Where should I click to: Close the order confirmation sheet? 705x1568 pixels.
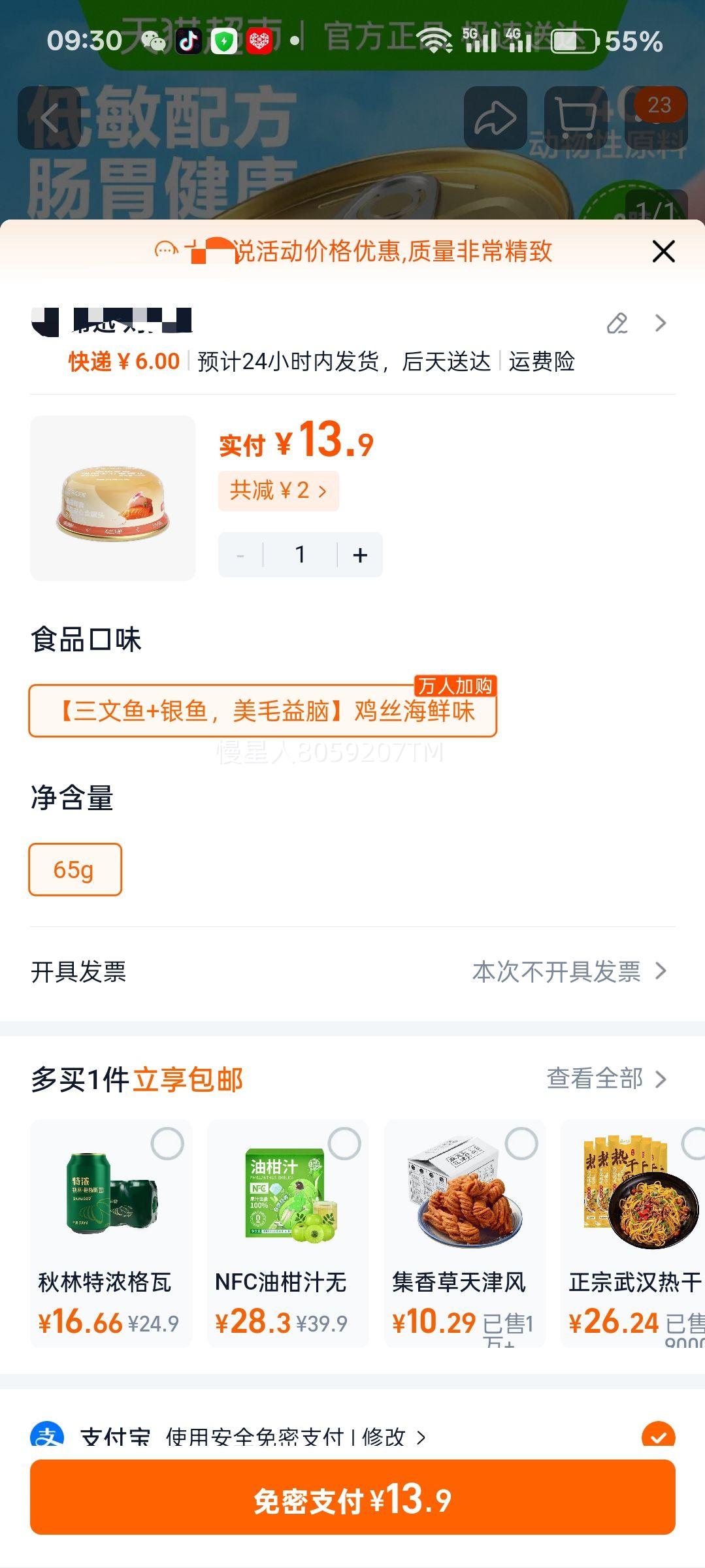click(x=663, y=252)
